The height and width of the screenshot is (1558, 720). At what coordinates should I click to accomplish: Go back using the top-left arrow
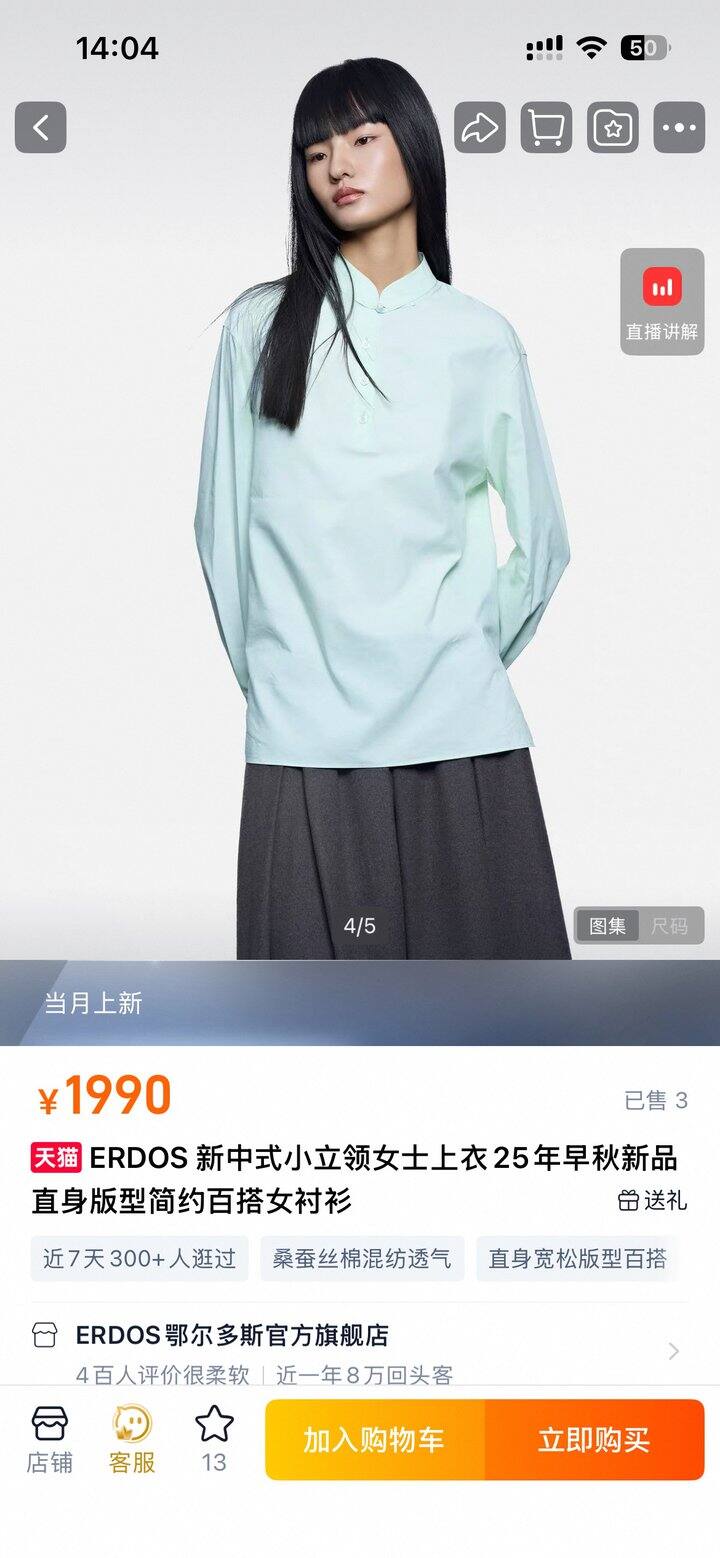[41, 128]
